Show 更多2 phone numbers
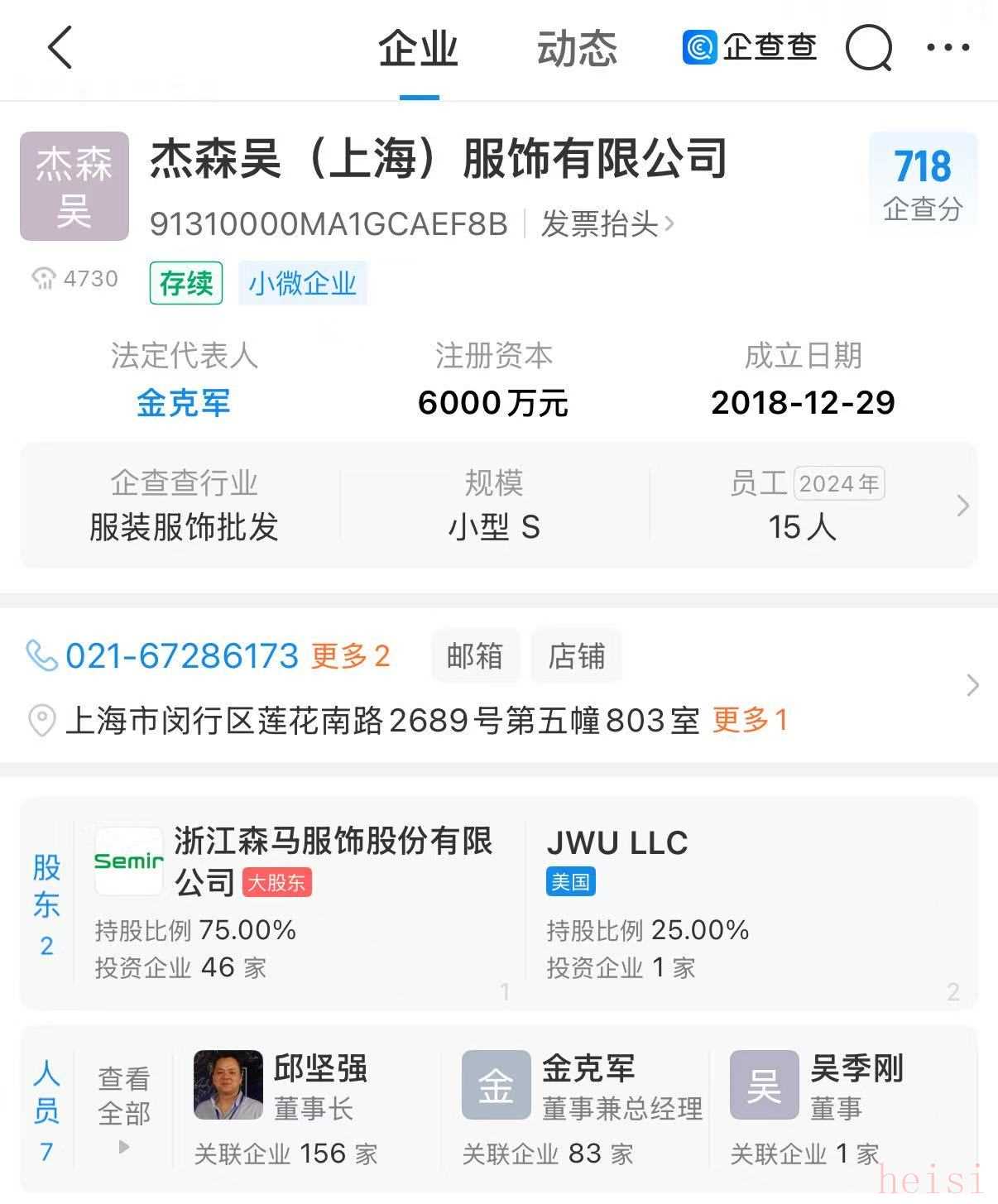This screenshot has width=998, height=1204. 350,656
